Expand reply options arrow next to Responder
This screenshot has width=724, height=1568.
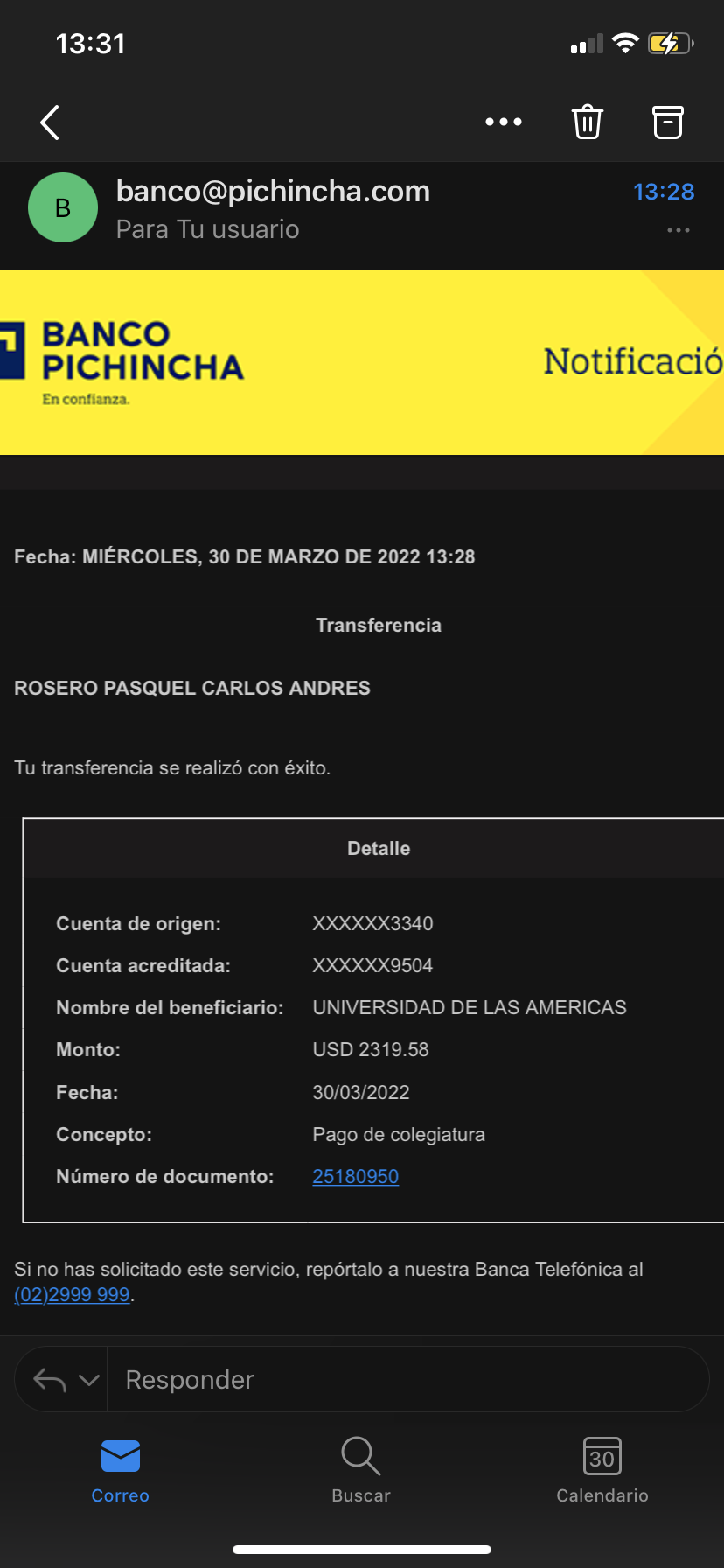pyautogui.click(x=89, y=1380)
